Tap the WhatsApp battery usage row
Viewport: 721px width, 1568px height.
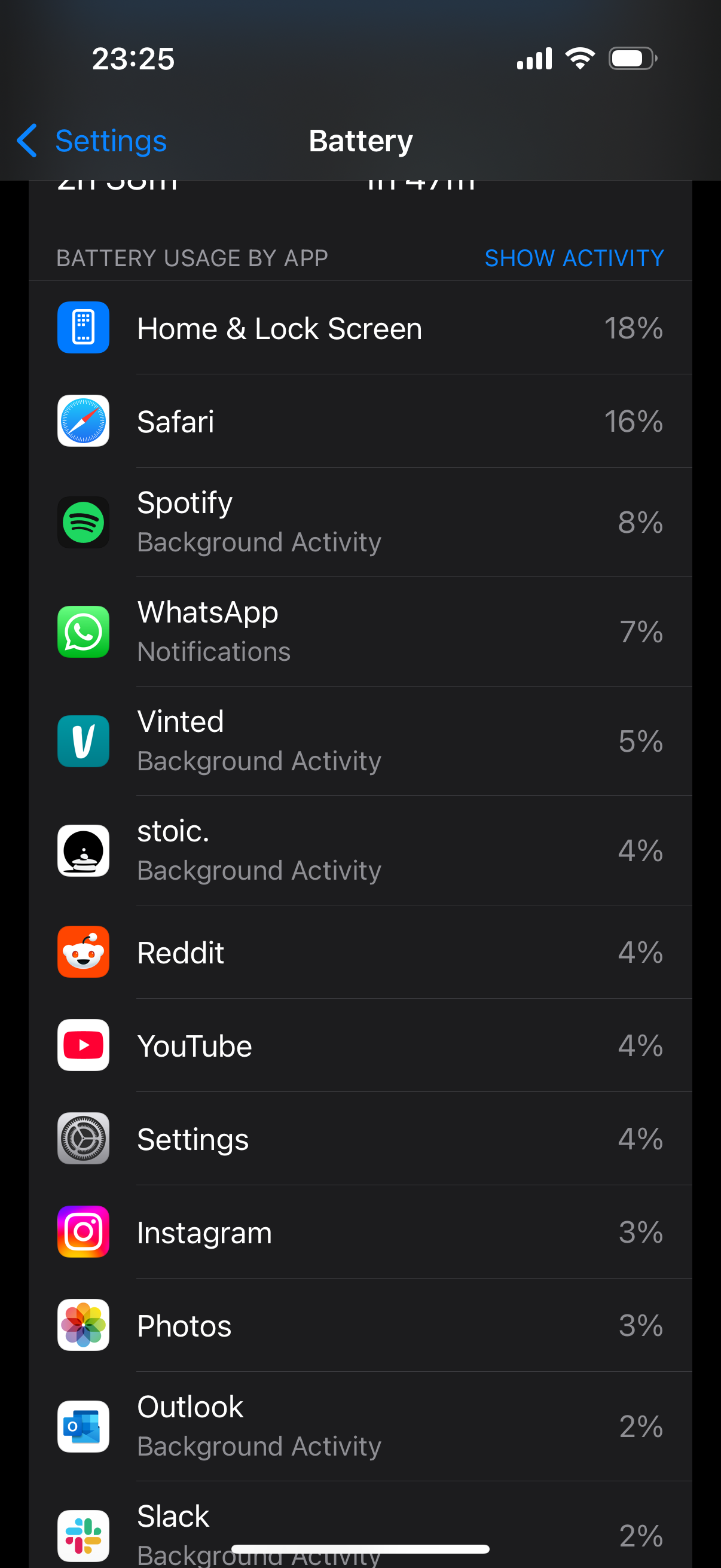(x=360, y=632)
